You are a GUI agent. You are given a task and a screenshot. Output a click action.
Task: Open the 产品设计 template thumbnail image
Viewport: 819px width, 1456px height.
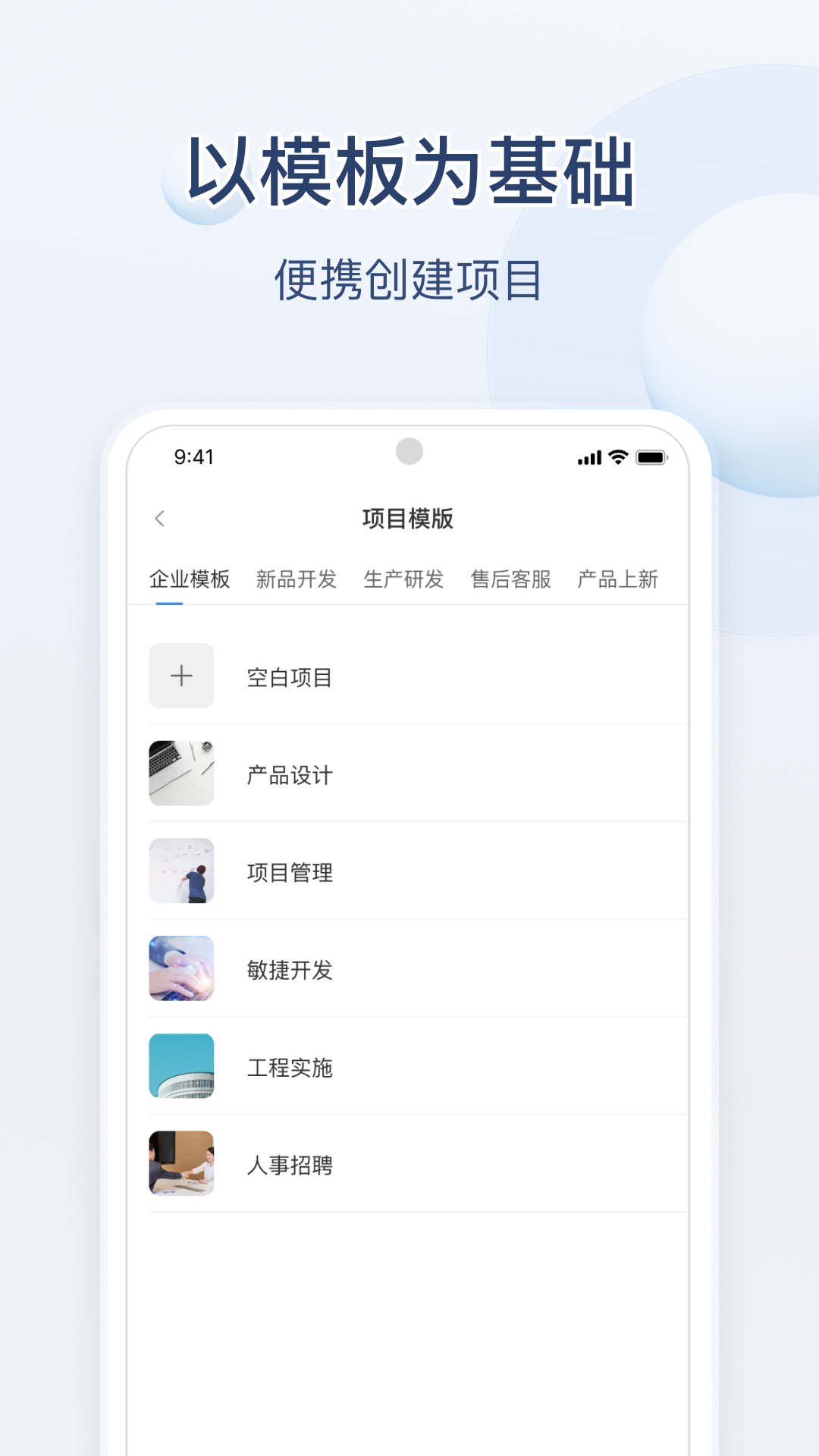coord(181,773)
